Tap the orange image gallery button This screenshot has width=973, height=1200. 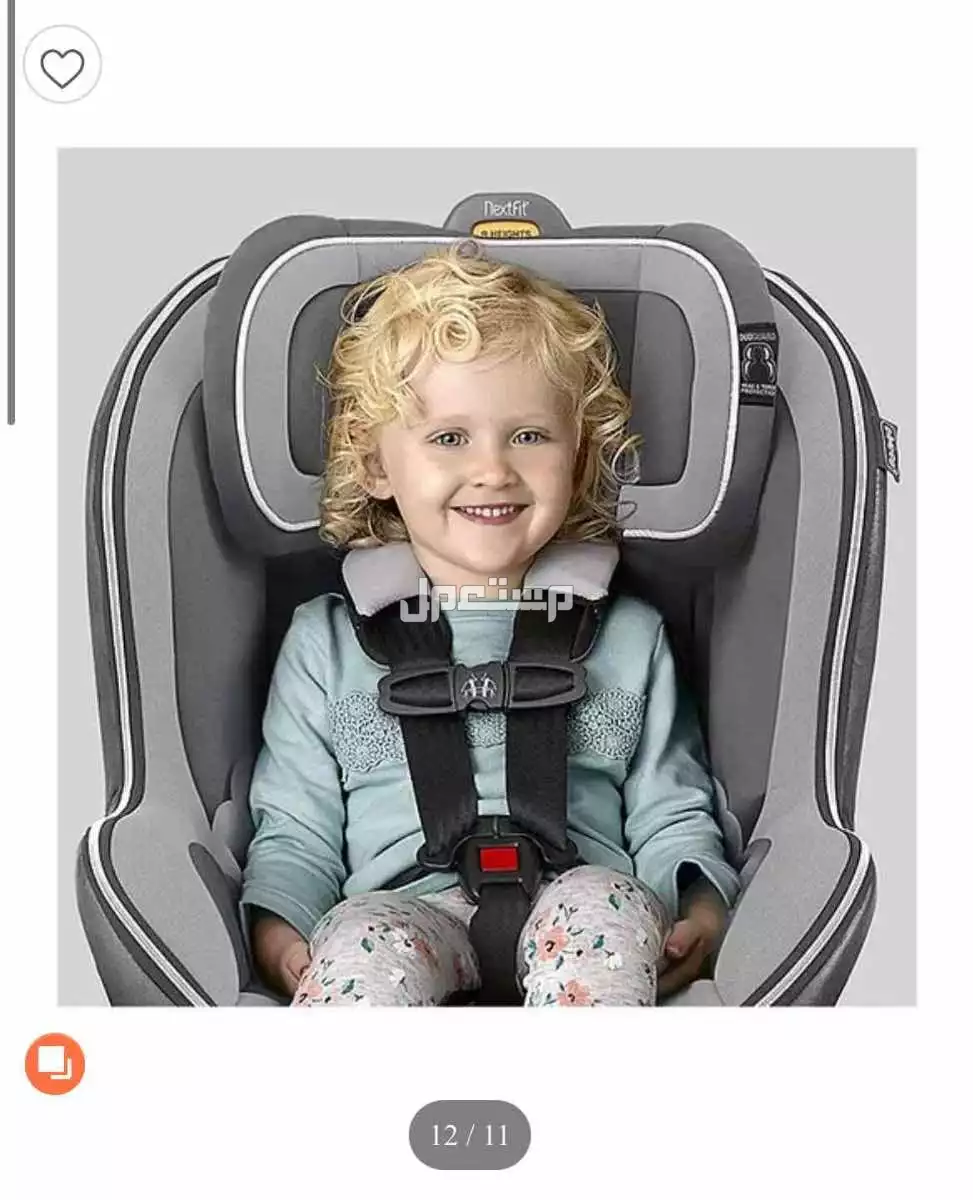tap(55, 1063)
